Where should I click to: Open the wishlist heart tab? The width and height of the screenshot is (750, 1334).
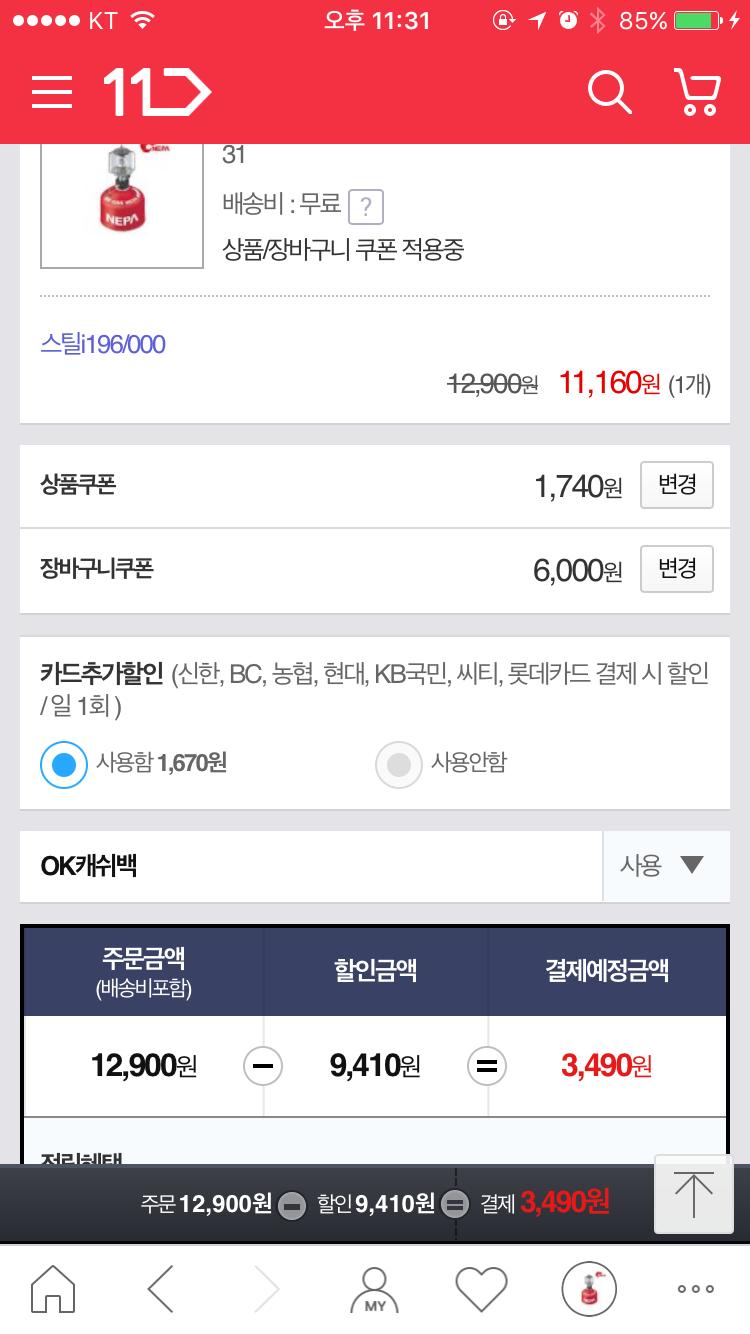(481, 1288)
